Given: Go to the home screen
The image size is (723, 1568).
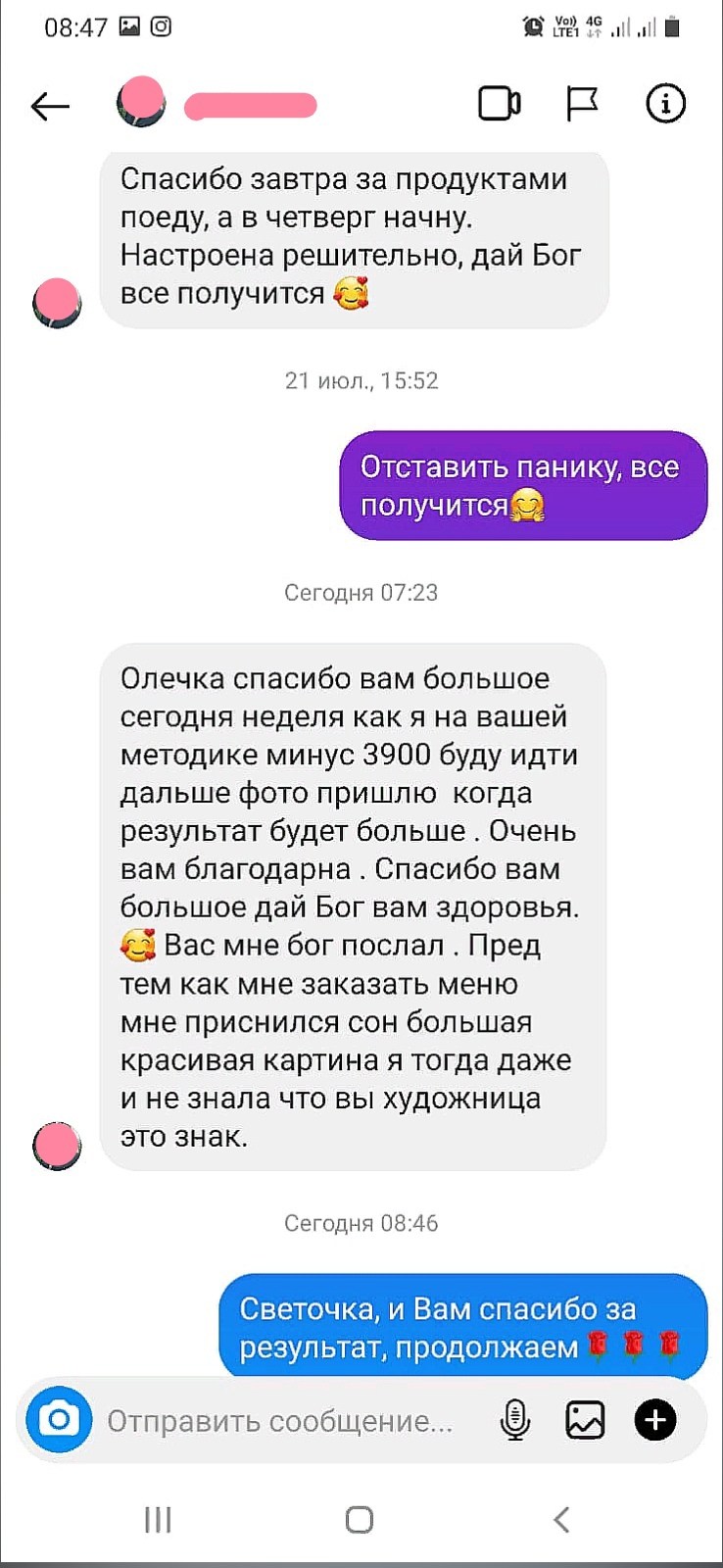Looking at the screenshot, I should 360,1519.
